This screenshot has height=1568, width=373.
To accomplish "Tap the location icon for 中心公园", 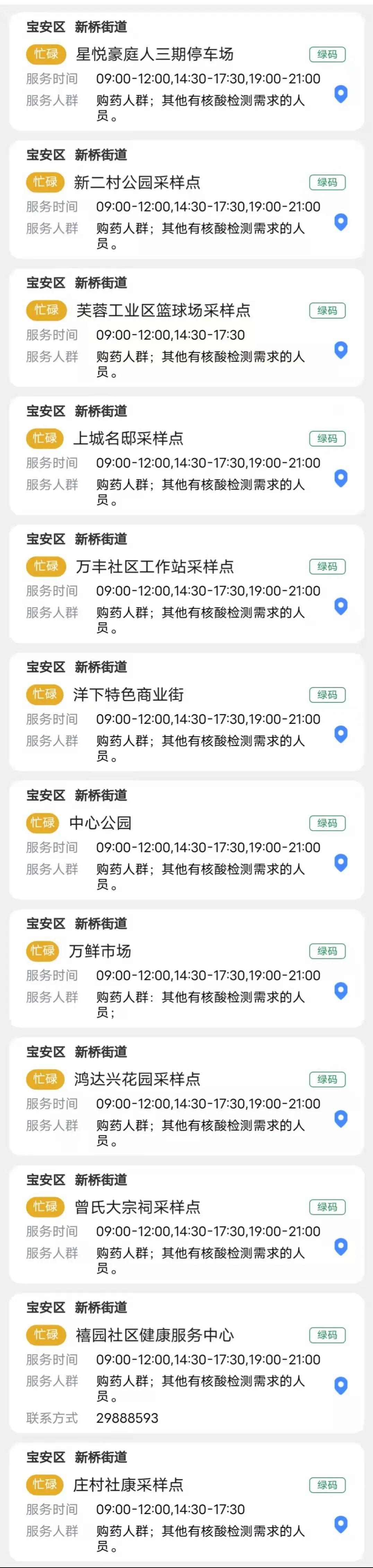I will click(341, 862).
